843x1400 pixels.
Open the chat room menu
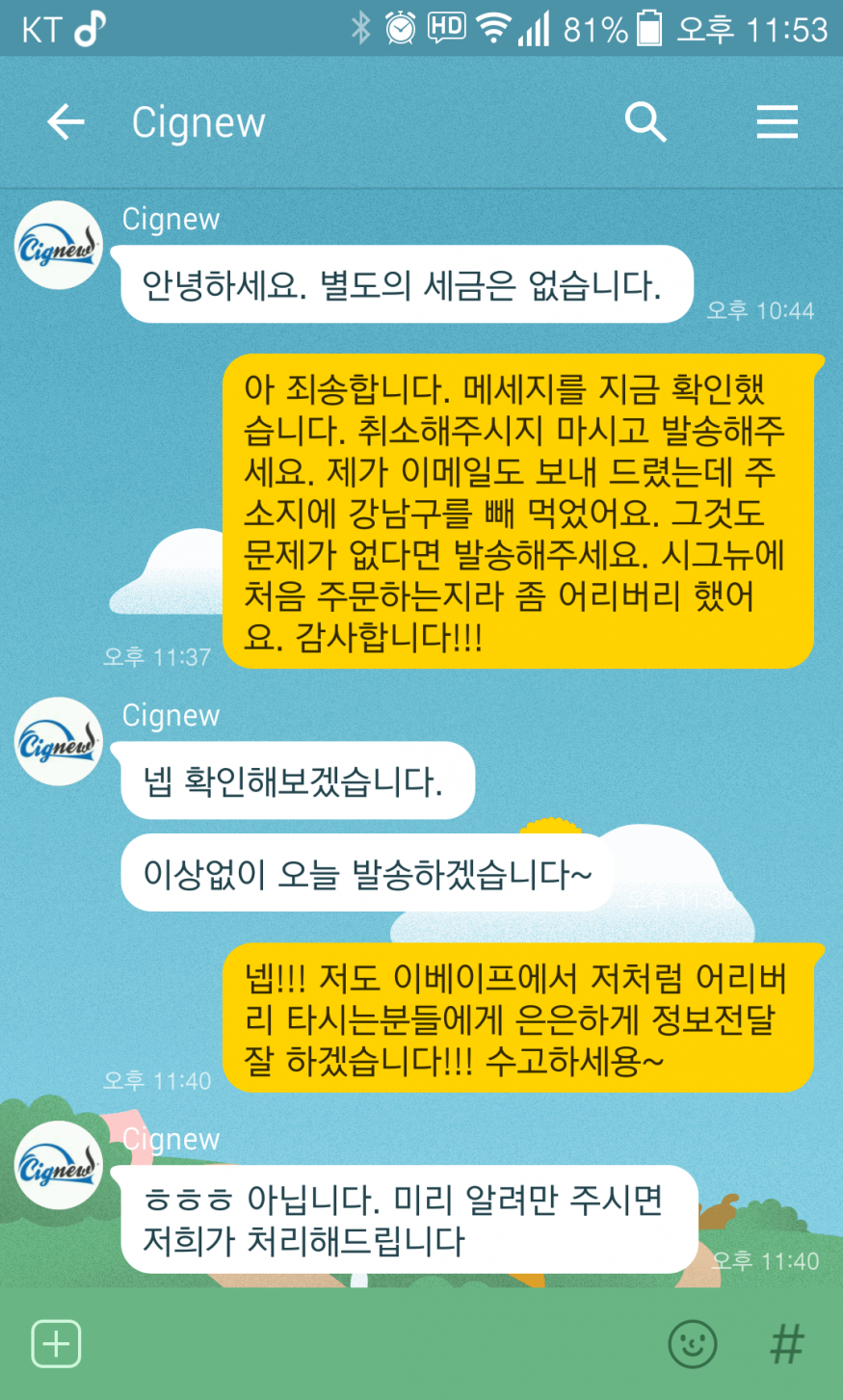pyautogui.click(x=777, y=122)
